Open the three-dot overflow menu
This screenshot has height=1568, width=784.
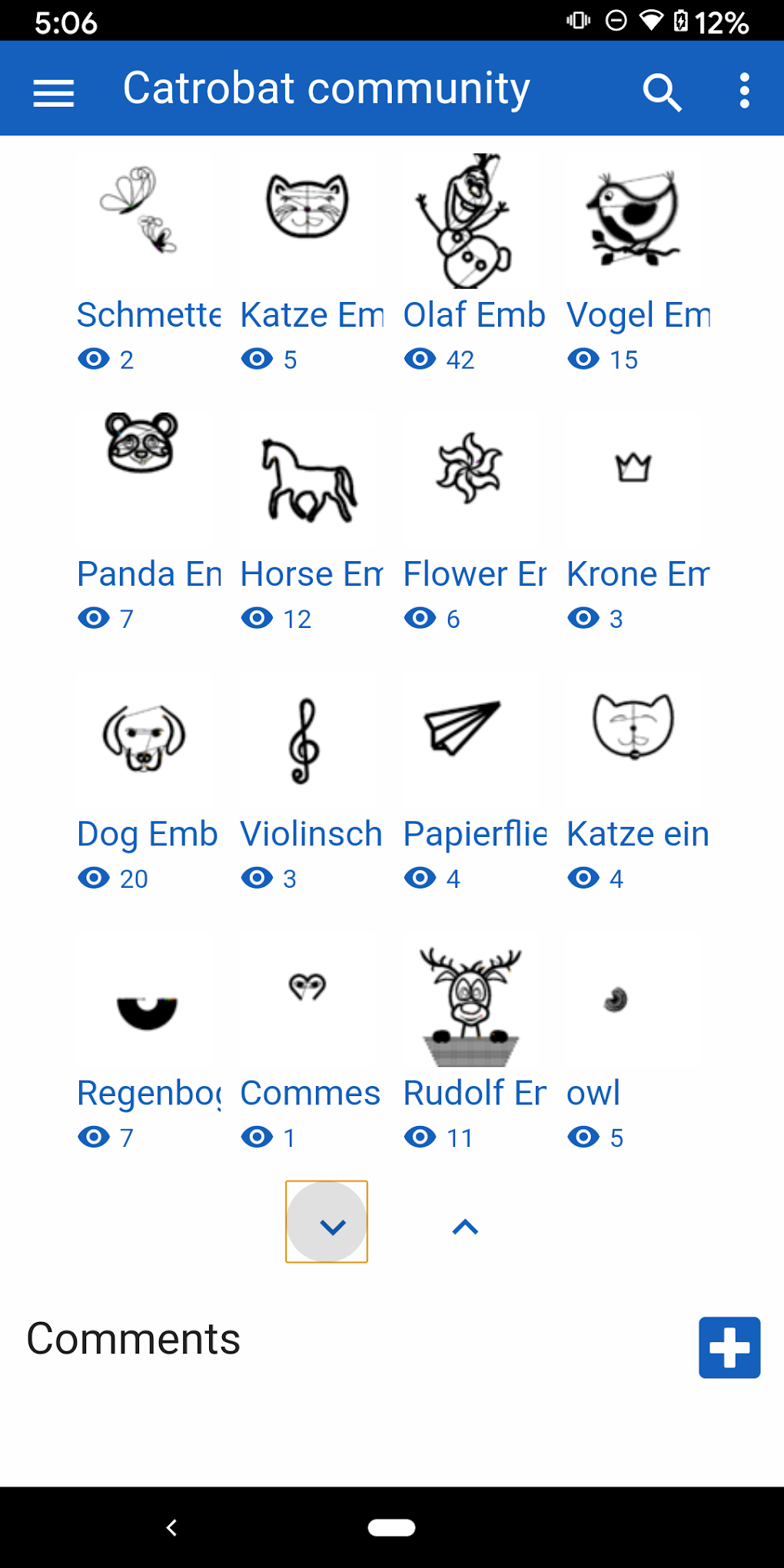(x=743, y=91)
